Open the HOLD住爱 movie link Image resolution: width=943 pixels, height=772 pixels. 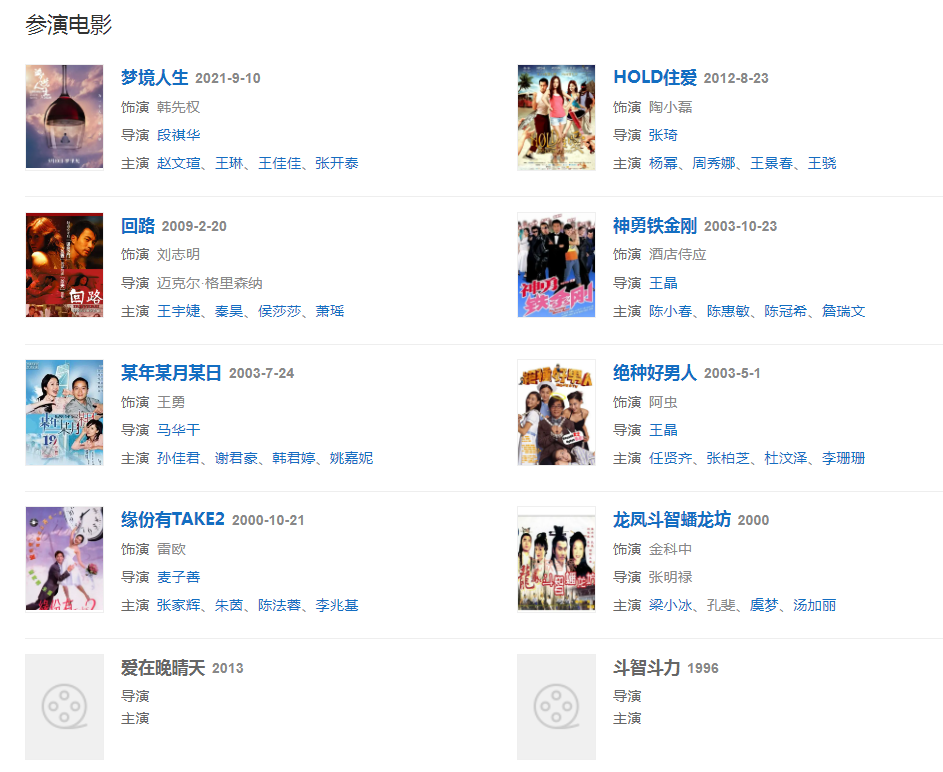coord(654,78)
